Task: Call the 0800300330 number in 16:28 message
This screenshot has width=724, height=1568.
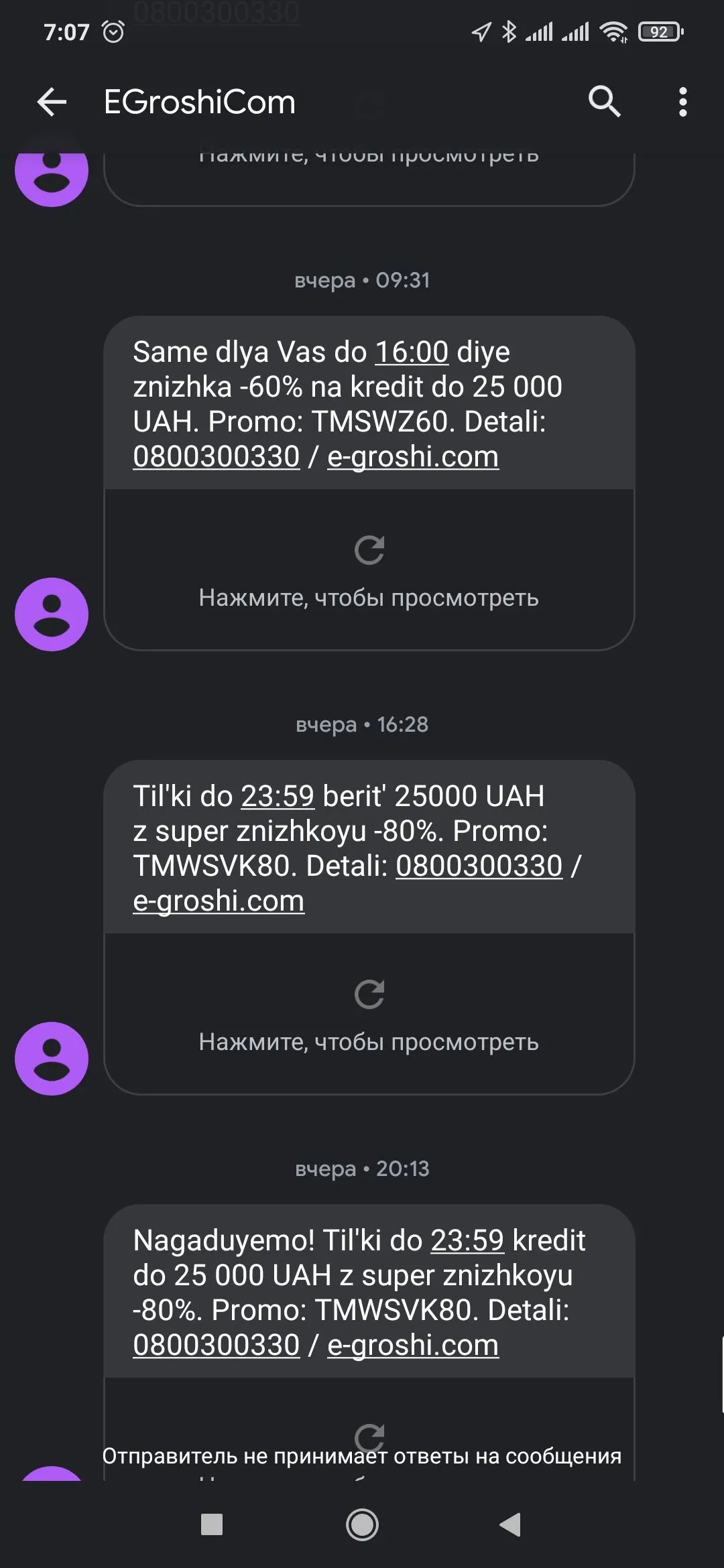Action: pos(479,866)
